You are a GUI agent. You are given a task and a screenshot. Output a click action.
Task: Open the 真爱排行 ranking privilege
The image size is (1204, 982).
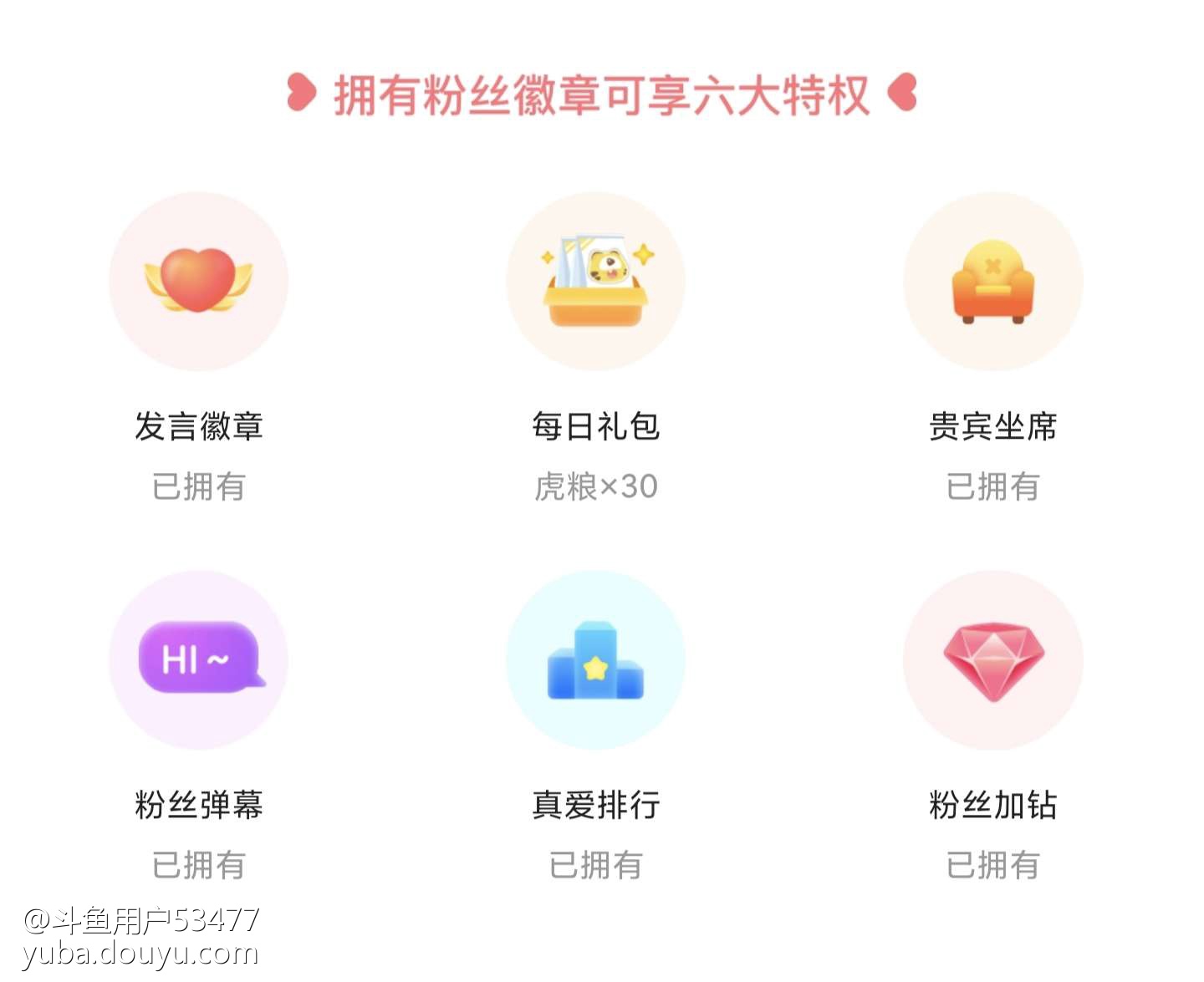595,660
